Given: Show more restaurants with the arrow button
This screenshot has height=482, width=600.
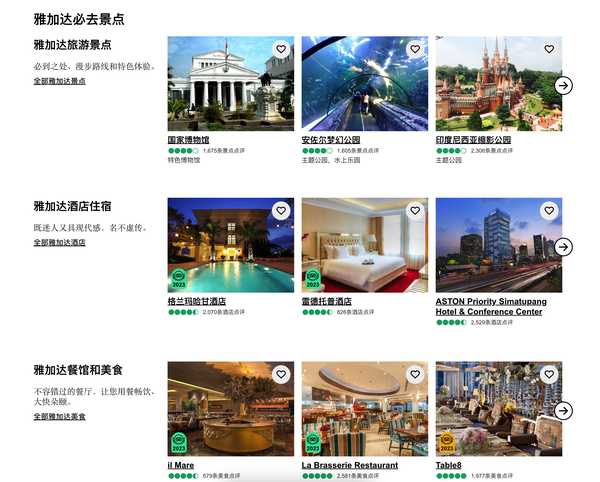Looking at the screenshot, I should pyautogui.click(x=564, y=410).
